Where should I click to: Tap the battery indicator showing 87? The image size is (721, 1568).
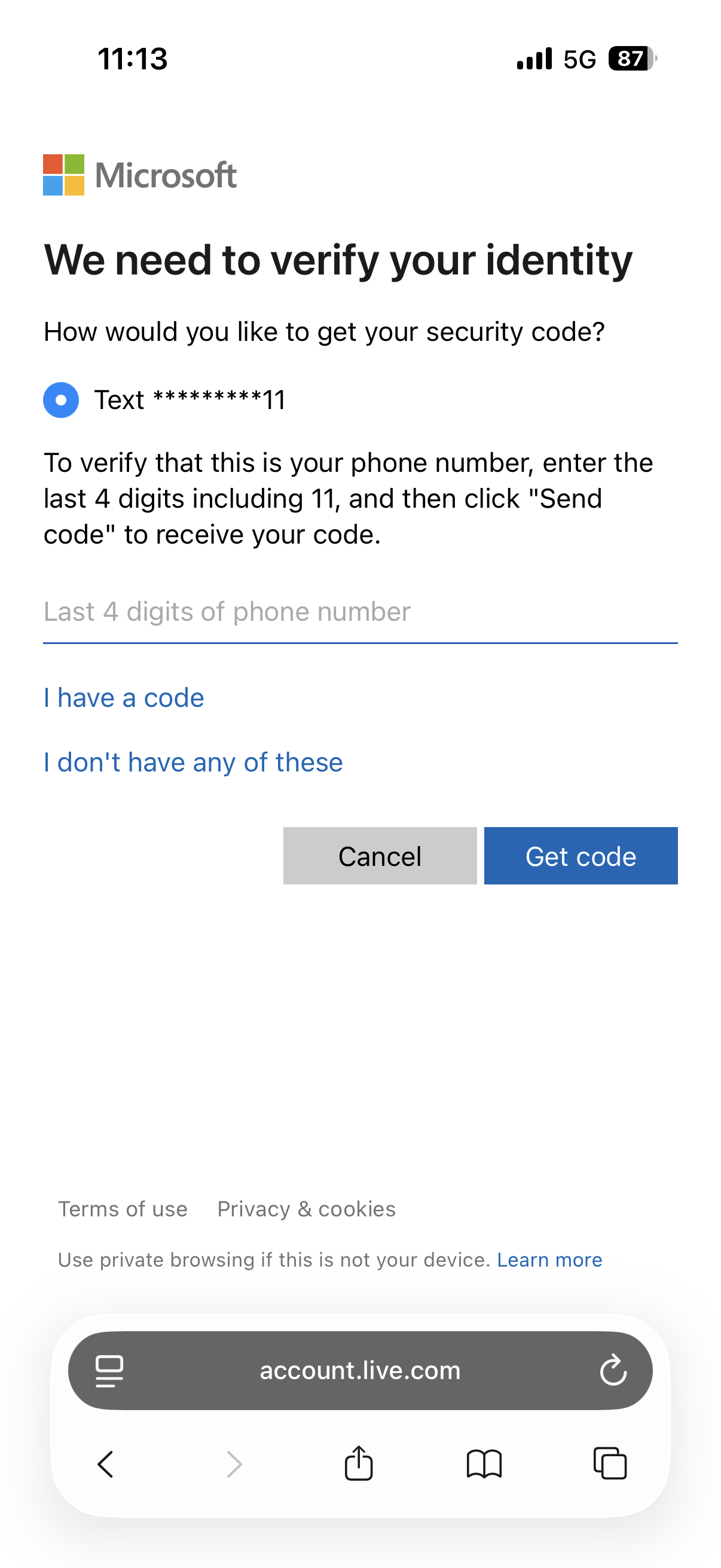point(630,59)
